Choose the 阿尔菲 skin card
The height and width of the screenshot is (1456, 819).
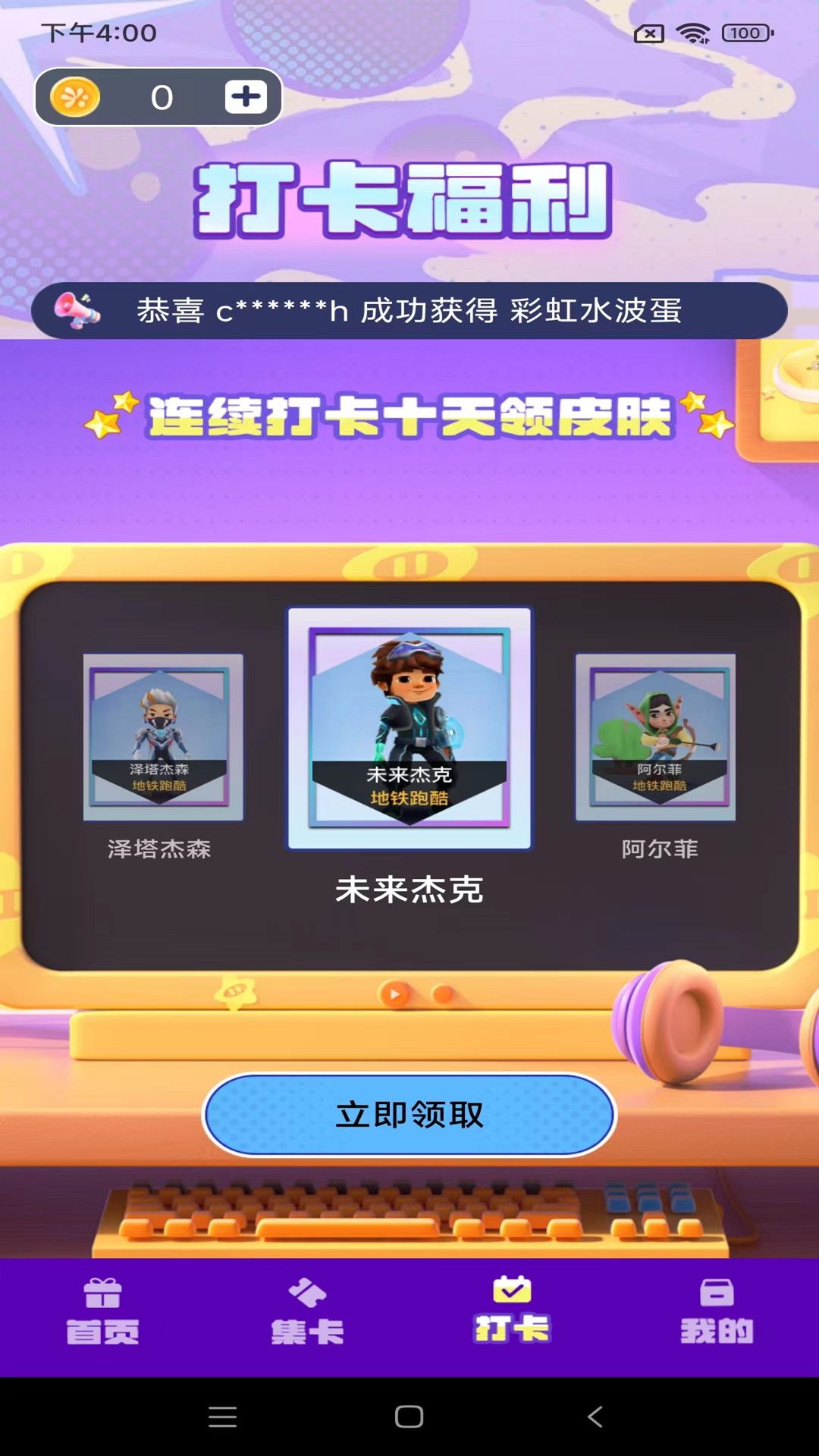click(656, 737)
